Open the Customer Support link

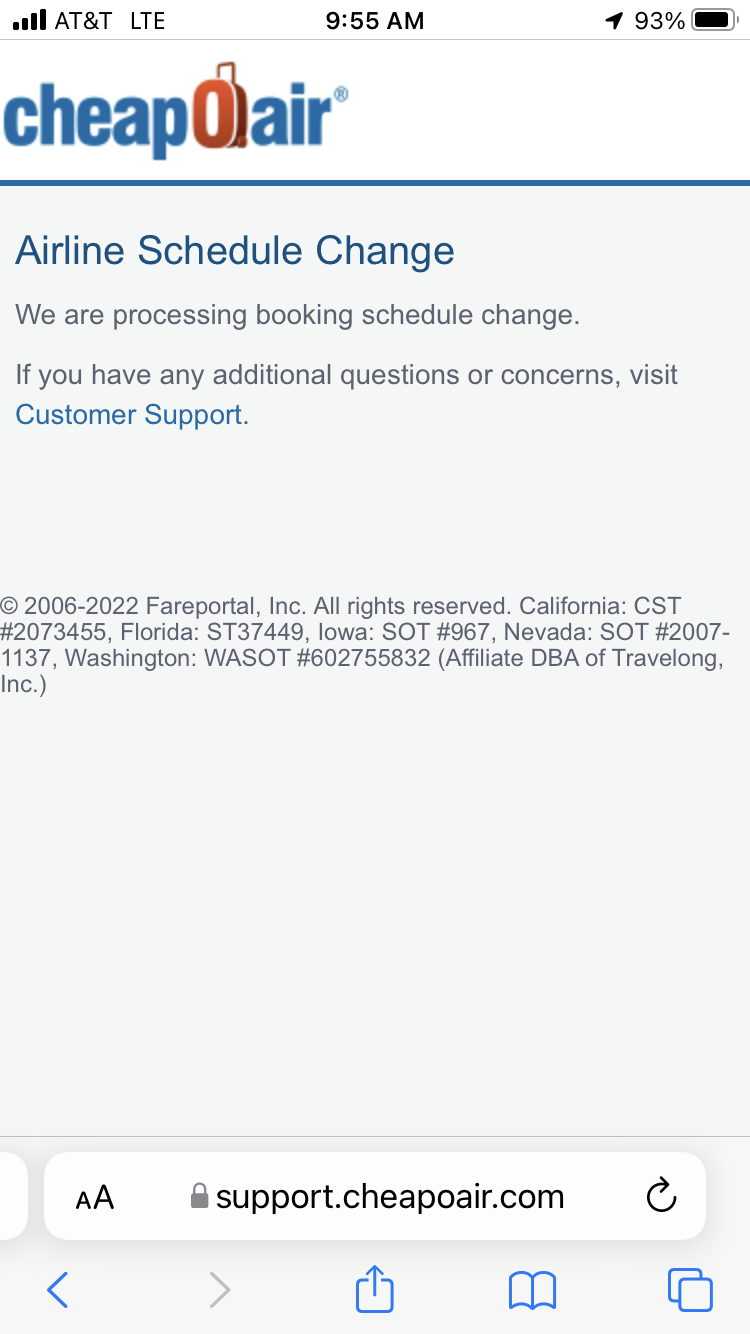point(129,414)
